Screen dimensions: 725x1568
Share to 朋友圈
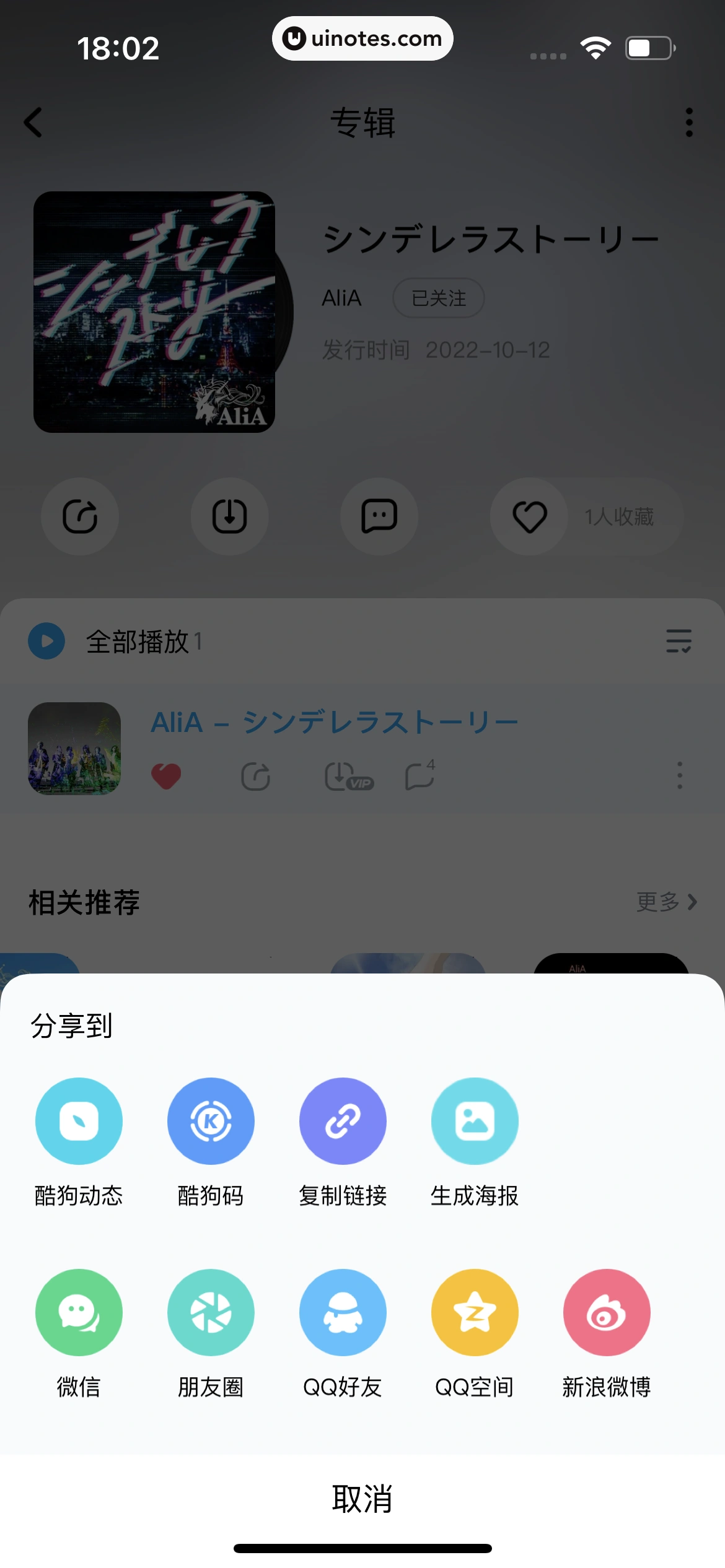click(211, 1312)
